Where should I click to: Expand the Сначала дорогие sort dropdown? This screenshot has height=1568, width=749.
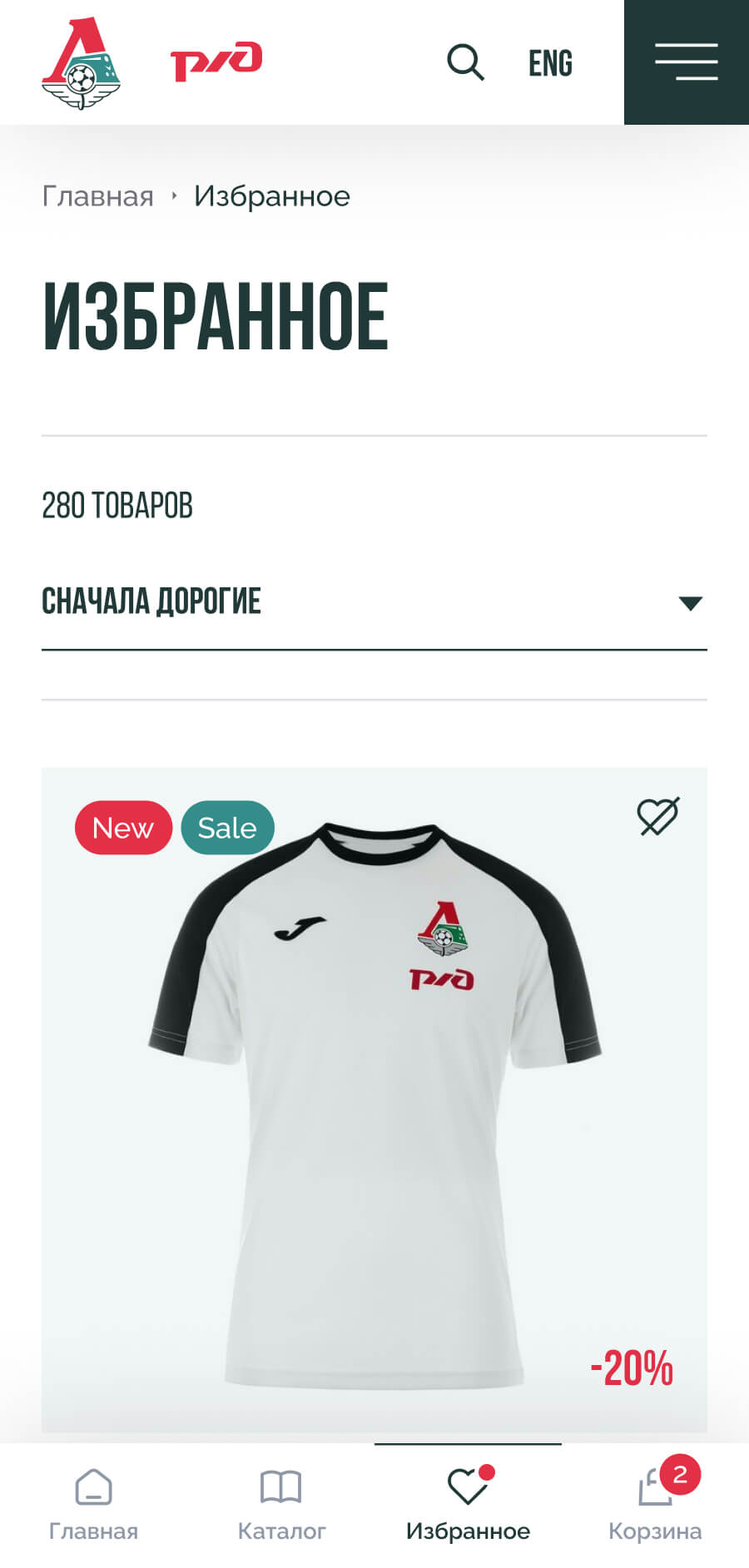(374, 601)
